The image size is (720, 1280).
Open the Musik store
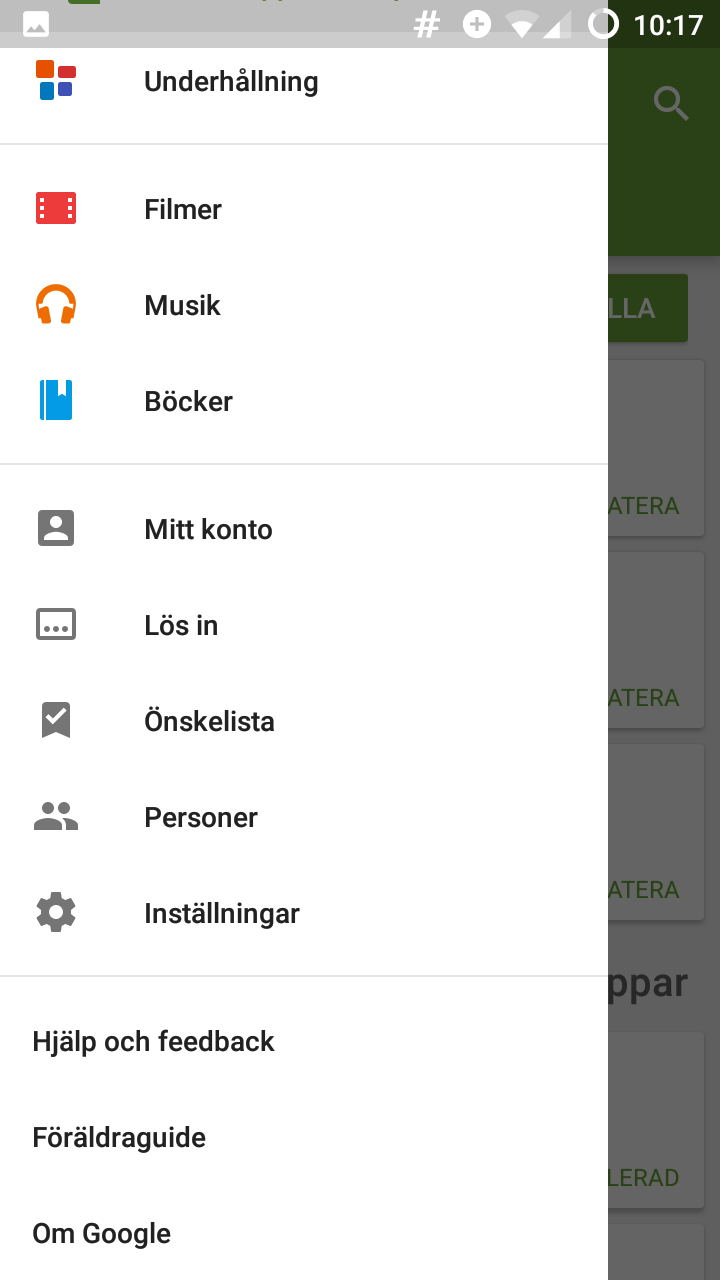click(304, 305)
